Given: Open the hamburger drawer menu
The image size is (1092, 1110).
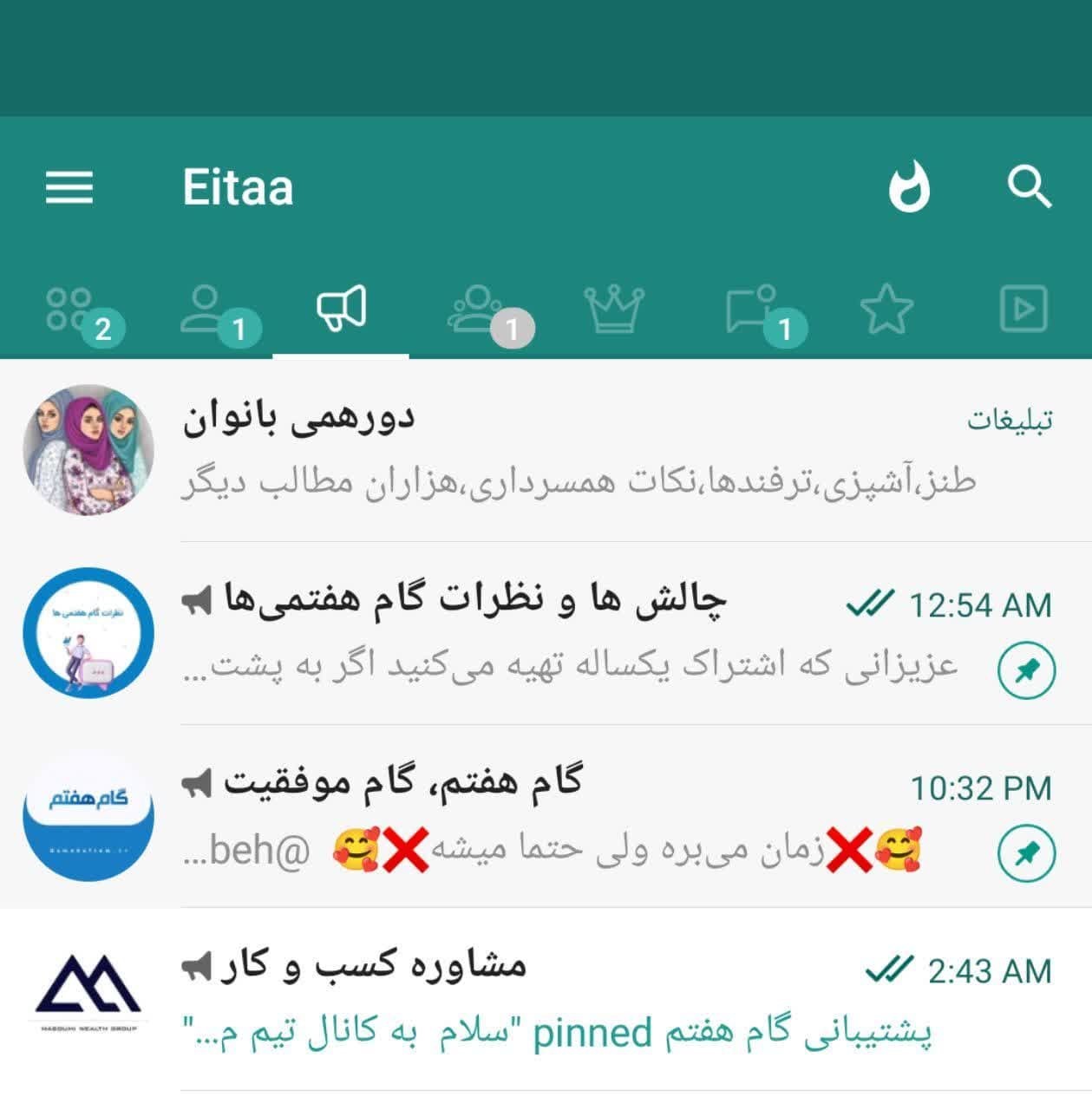Looking at the screenshot, I should [x=69, y=187].
